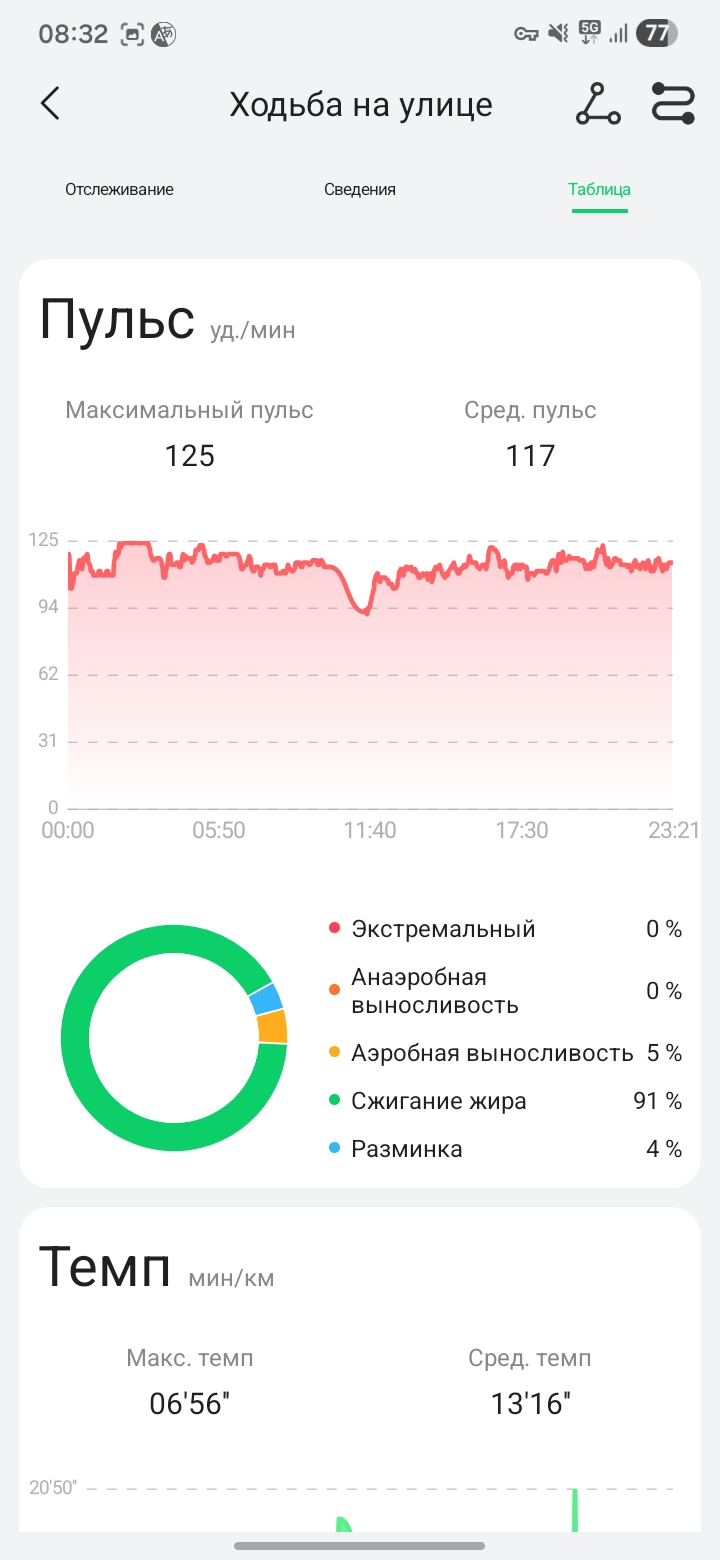
Task: Switch to the Отслеживание tab
Action: pos(119,189)
